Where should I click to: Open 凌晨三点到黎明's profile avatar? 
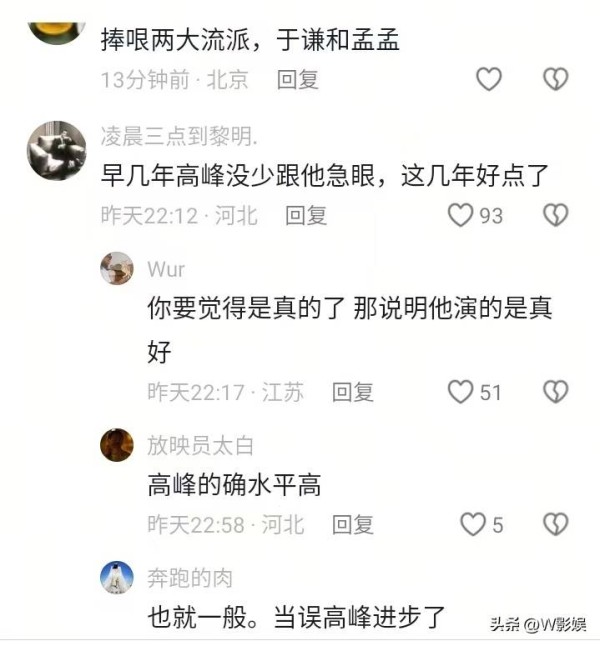[x=56, y=151]
